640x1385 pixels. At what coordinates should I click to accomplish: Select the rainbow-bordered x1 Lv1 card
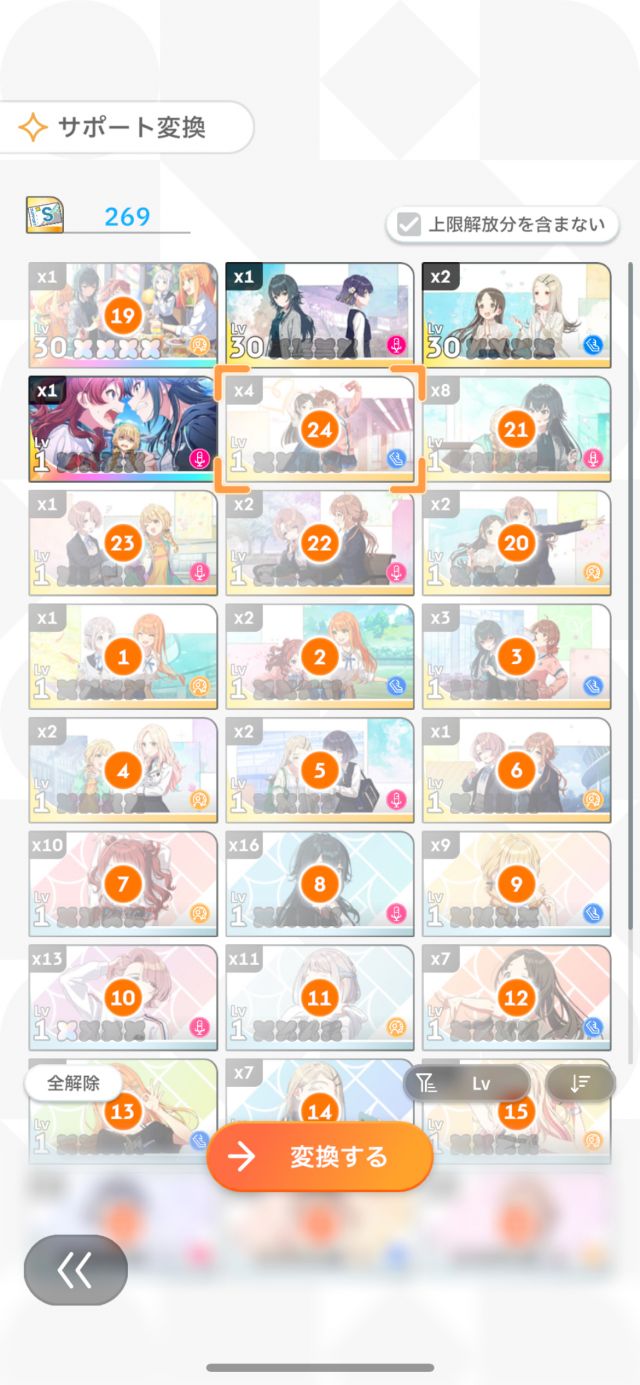pos(123,429)
